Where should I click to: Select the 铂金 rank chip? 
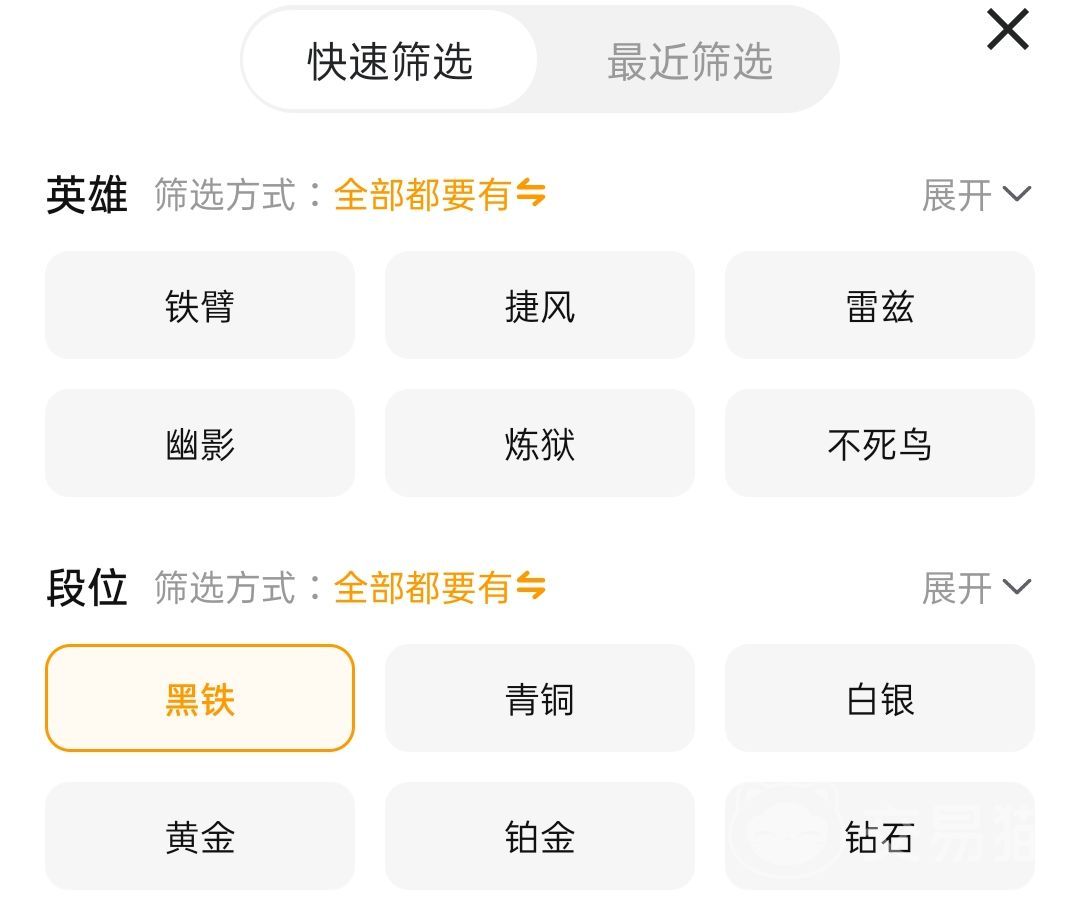point(540,836)
